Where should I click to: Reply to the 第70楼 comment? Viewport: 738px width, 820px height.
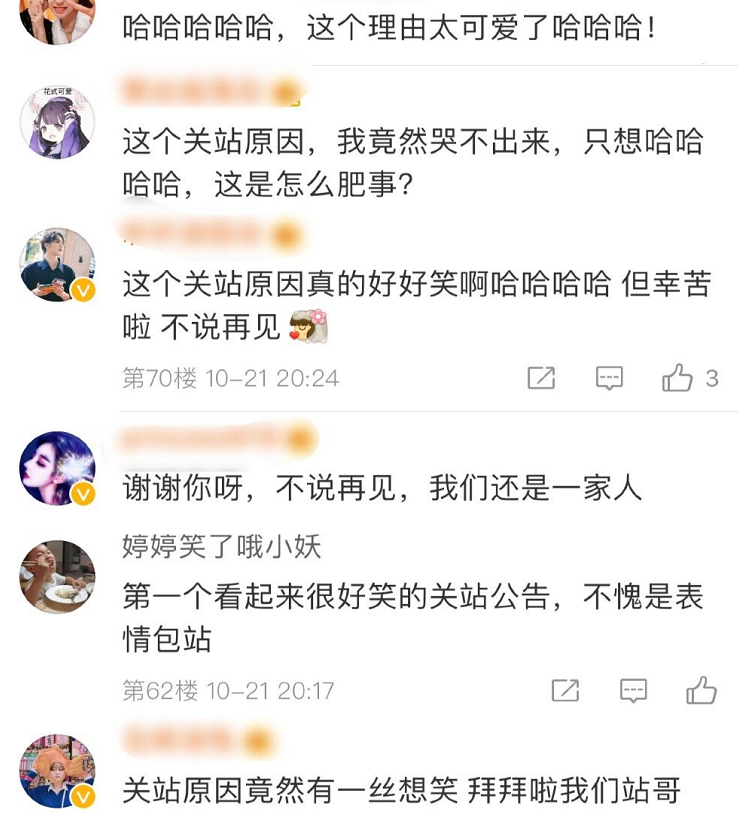click(x=609, y=378)
